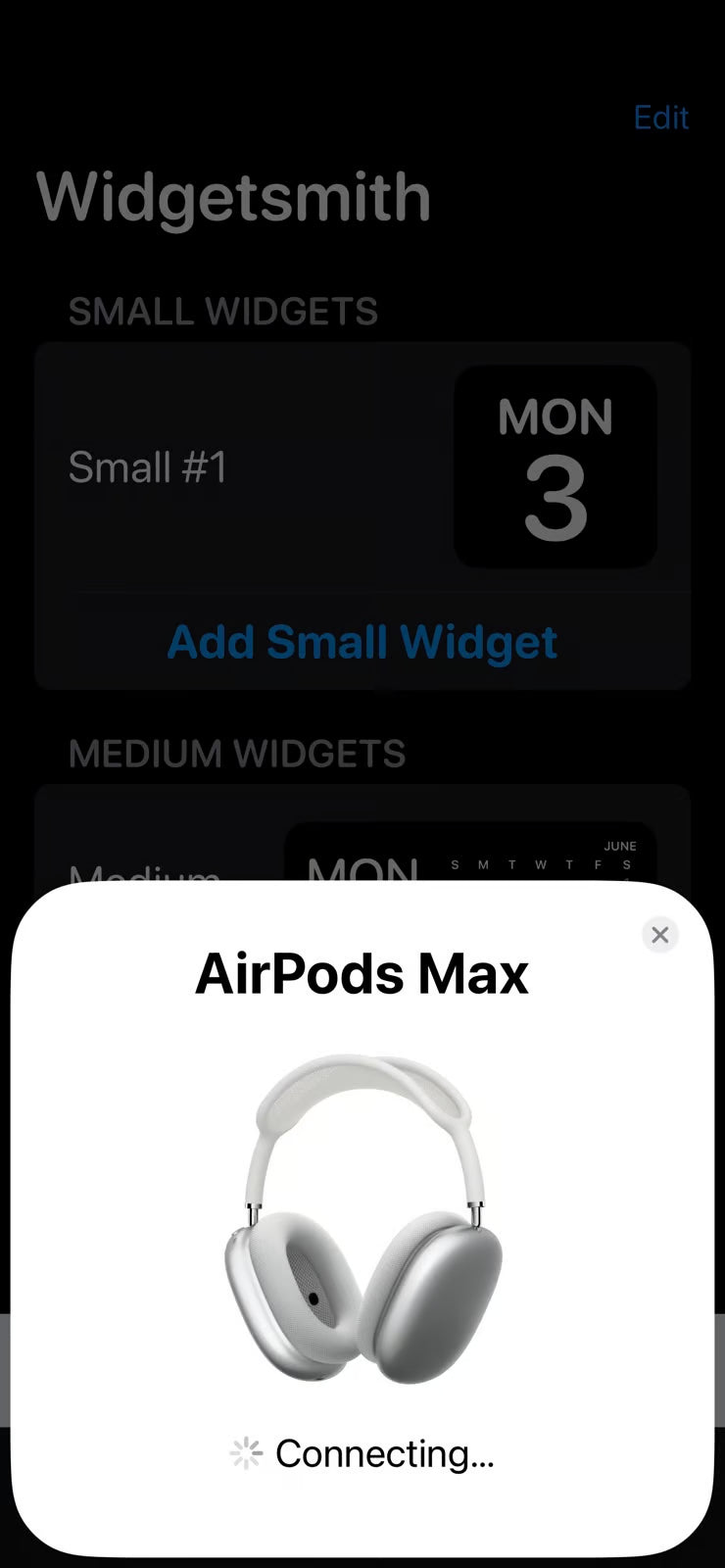The width and height of the screenshot is (725, 1568).
Task: Select the SMALL WIDGETS section header
Action: 223,312
